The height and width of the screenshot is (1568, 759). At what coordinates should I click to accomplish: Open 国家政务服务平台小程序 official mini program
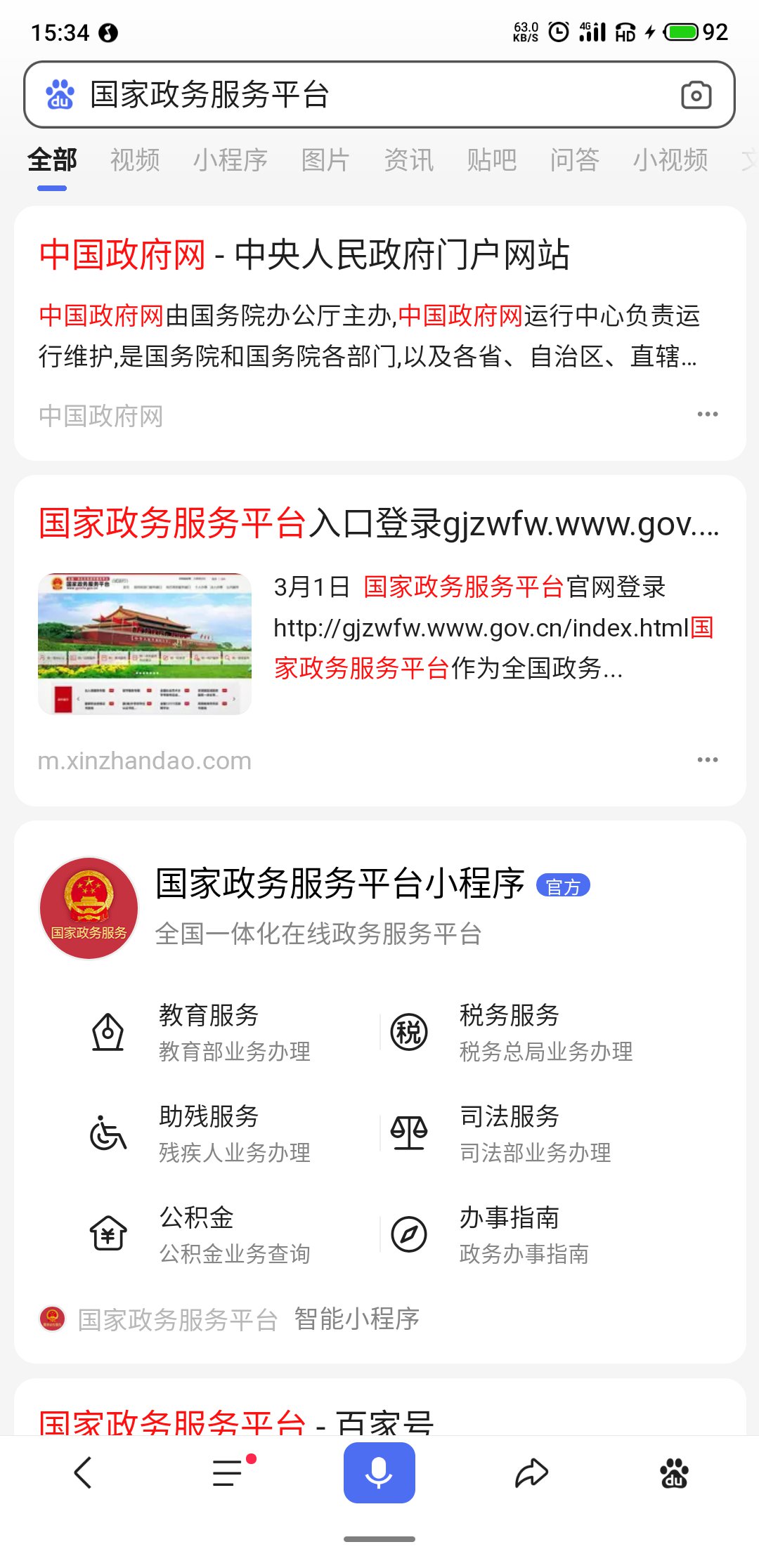coord(339,884)
